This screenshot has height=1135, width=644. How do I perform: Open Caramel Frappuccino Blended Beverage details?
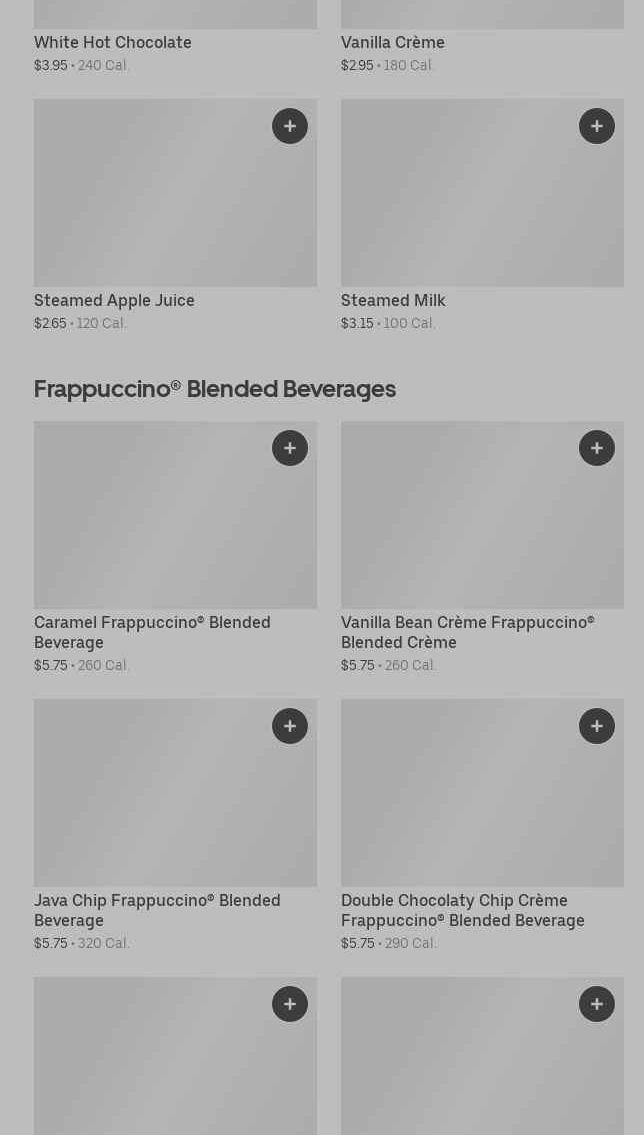pyautogui.click(x=152, y=633)
